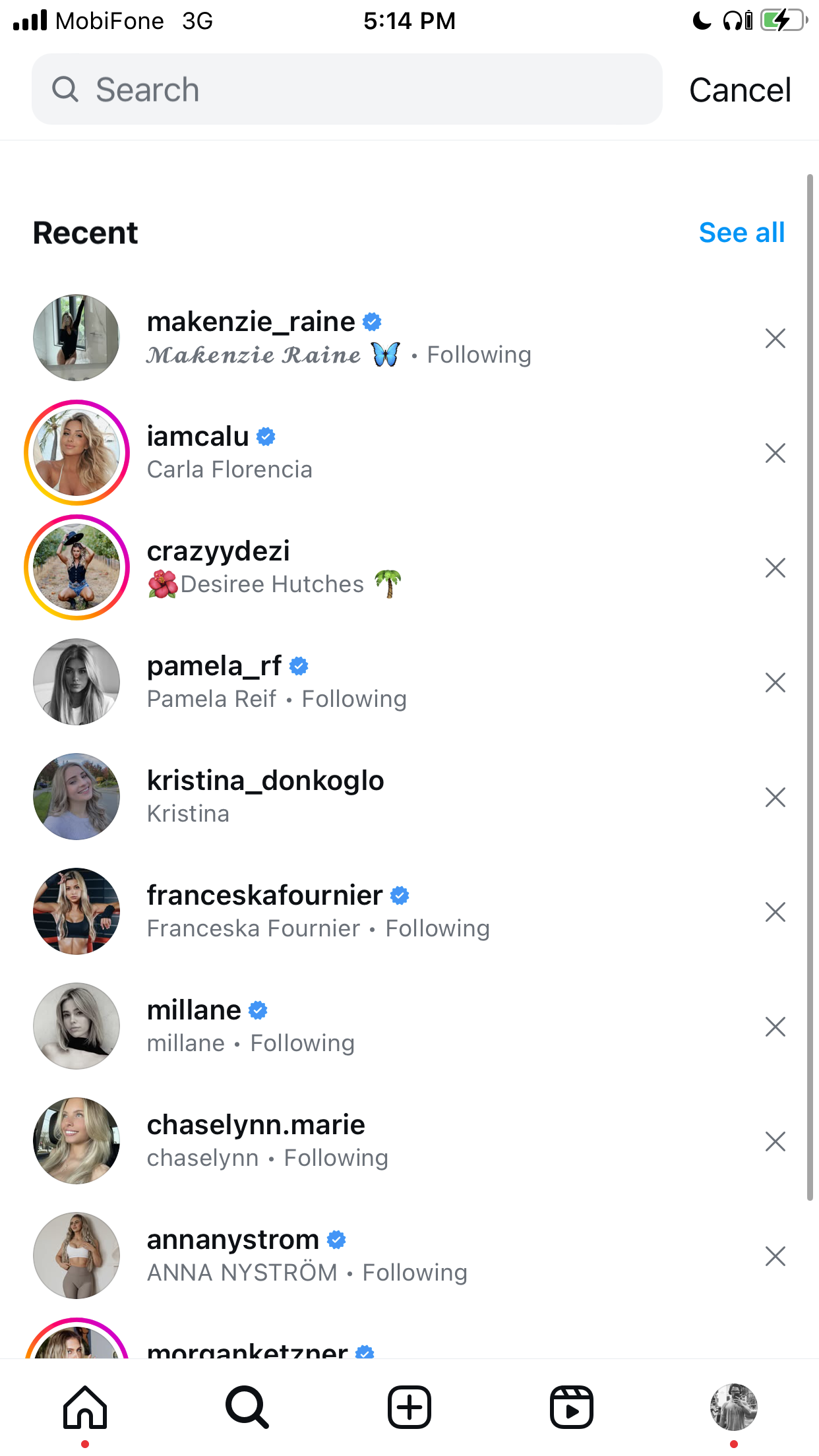Switch to the Reels tab
Screen dimensions: 819x1456
pyautogui.click(x=572, y=1407)
